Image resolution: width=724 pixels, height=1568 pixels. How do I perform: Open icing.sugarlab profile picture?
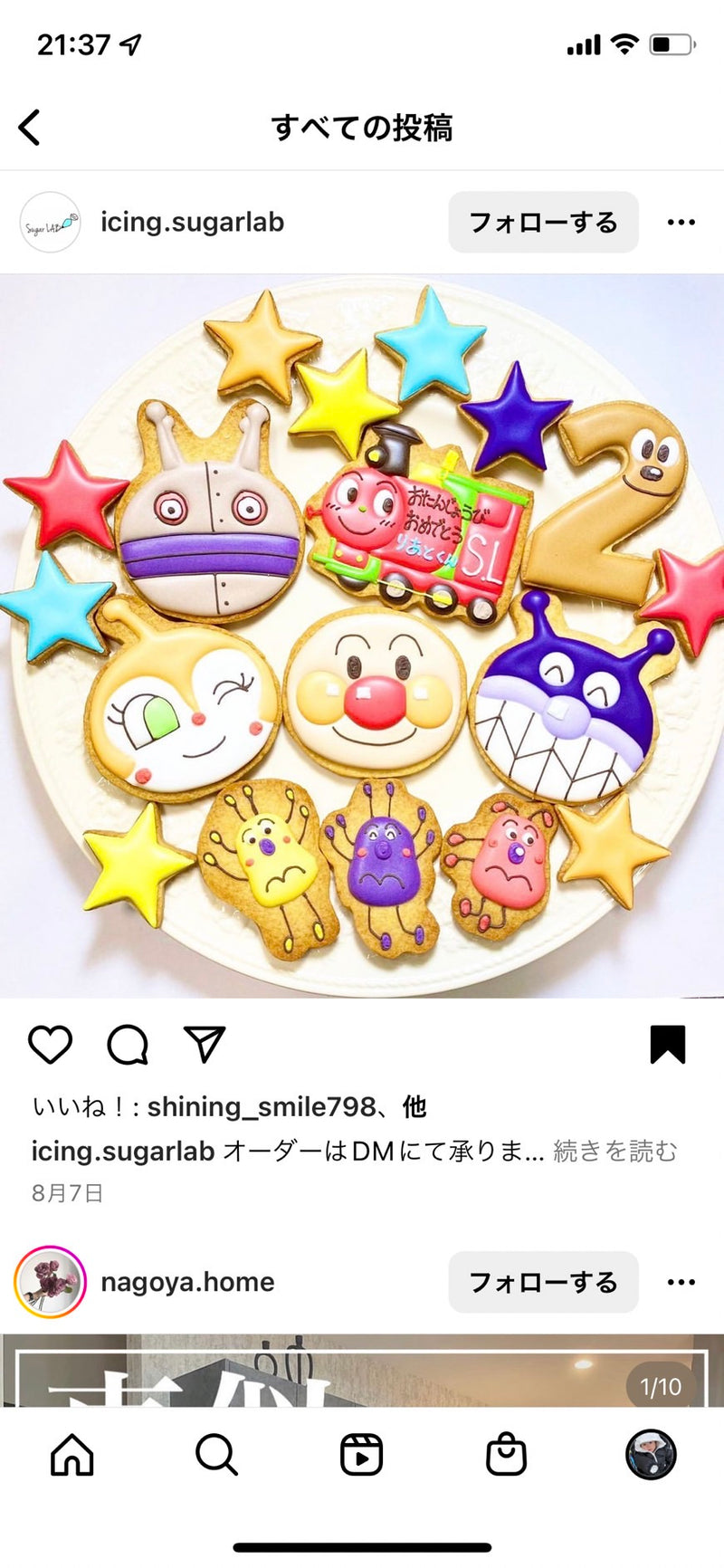tap(51, 223)
